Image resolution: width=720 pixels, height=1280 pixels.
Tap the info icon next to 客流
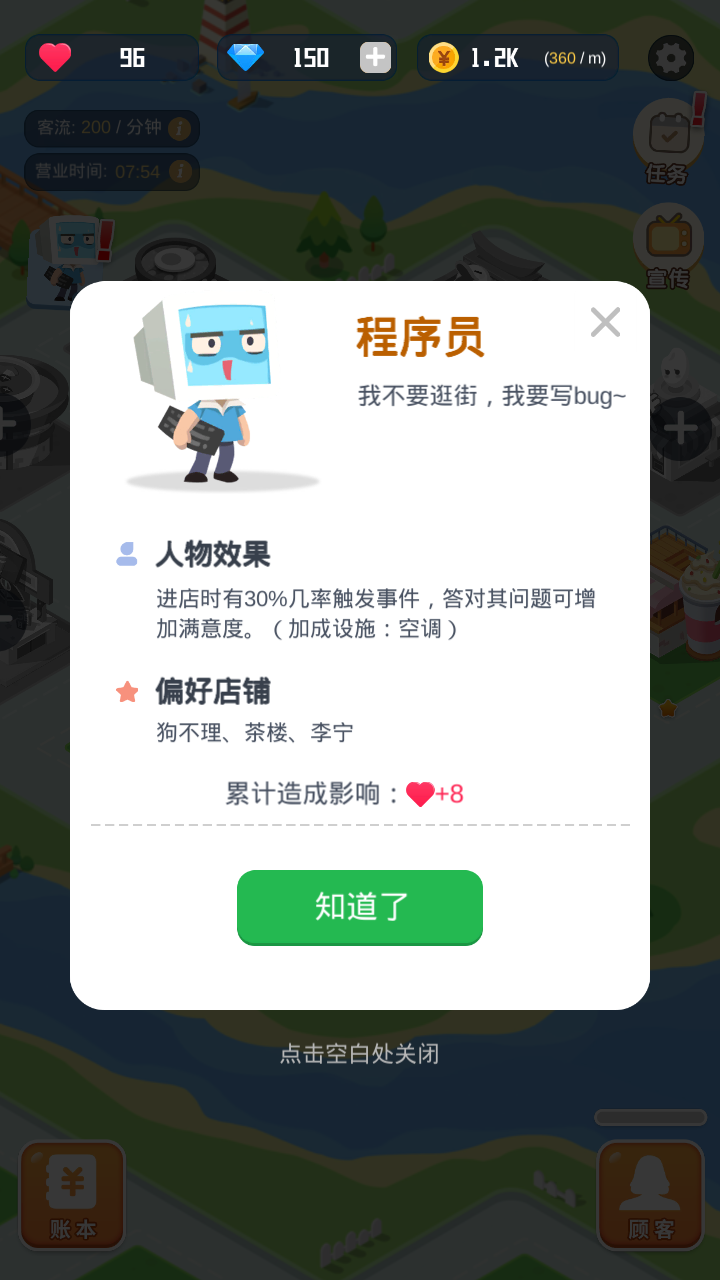(x=180, y=128)
